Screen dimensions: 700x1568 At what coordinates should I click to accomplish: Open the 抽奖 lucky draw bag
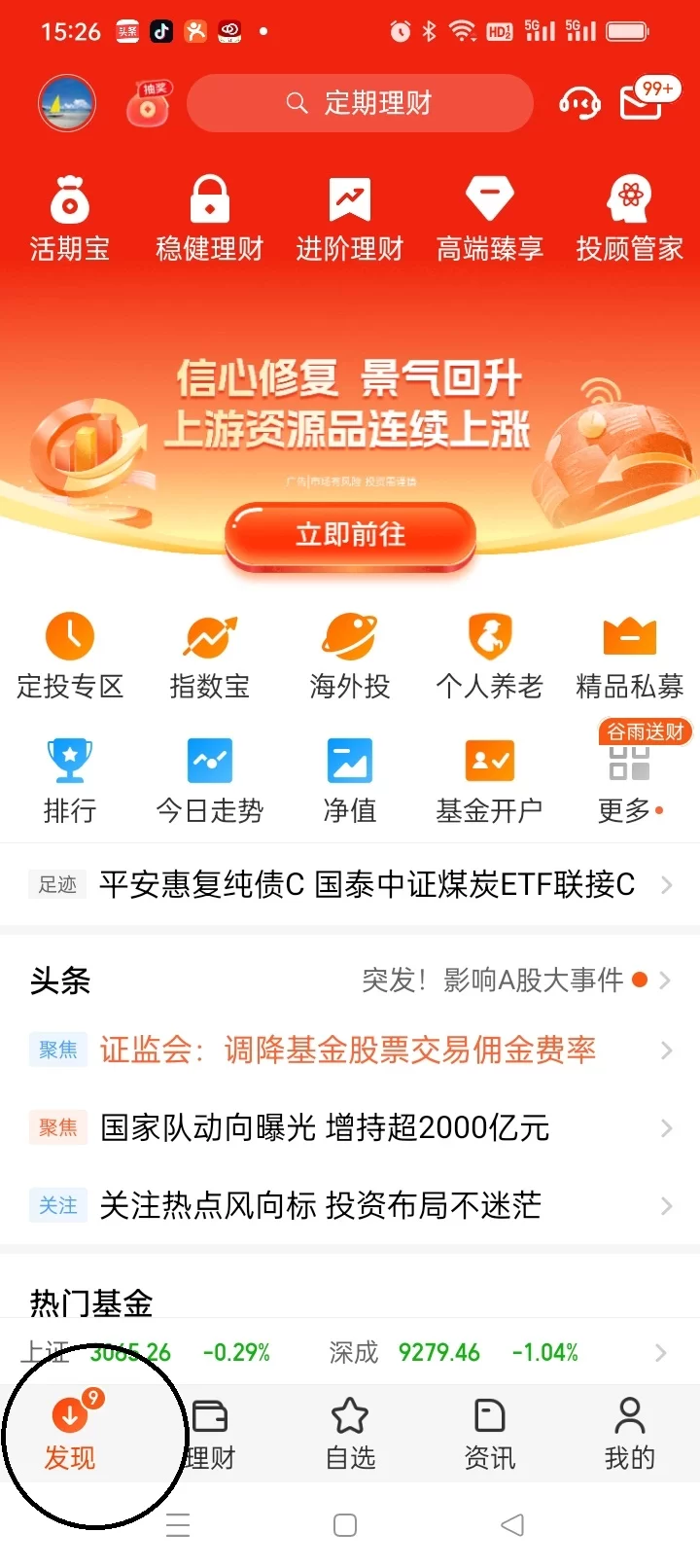click(149, 103)
